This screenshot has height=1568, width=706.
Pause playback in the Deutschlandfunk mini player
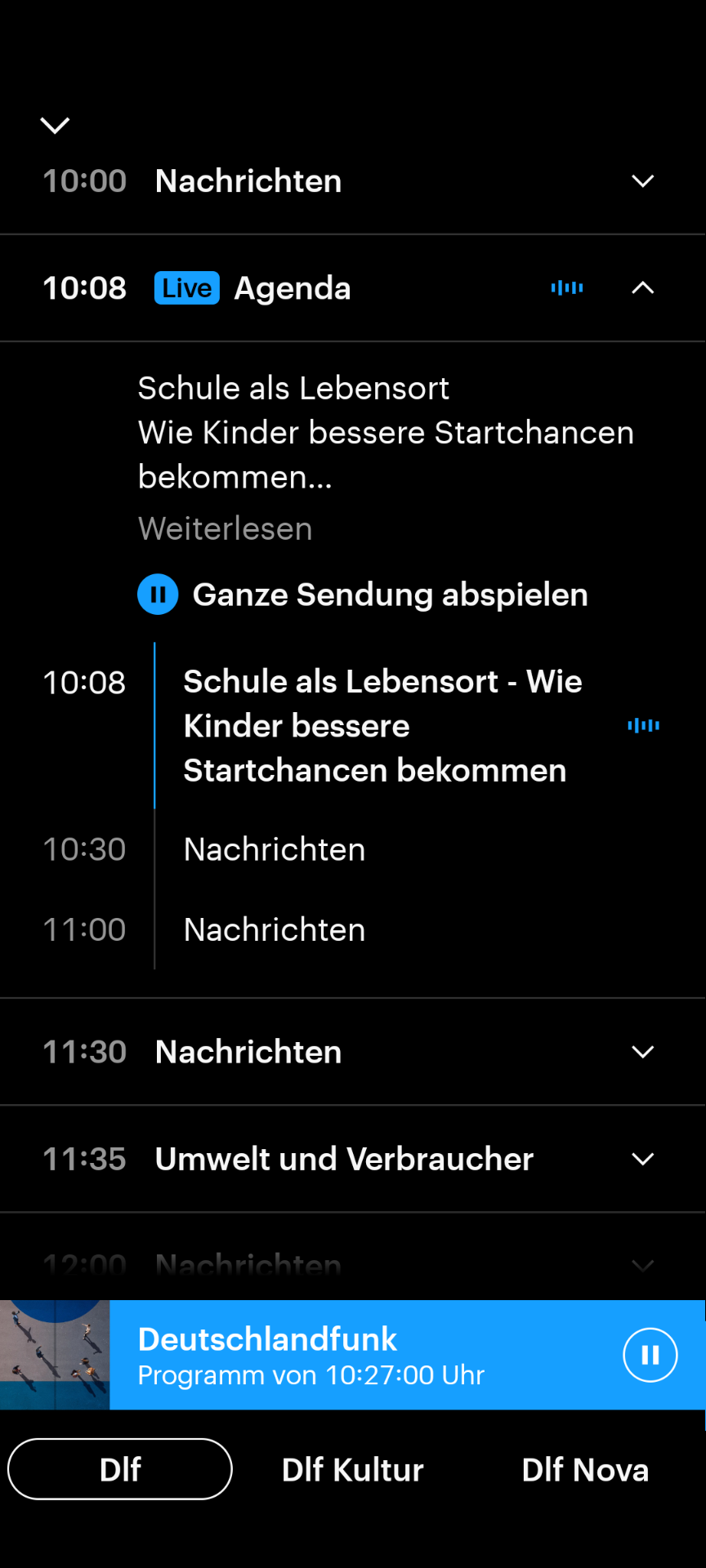click(x=650, y=1355)
